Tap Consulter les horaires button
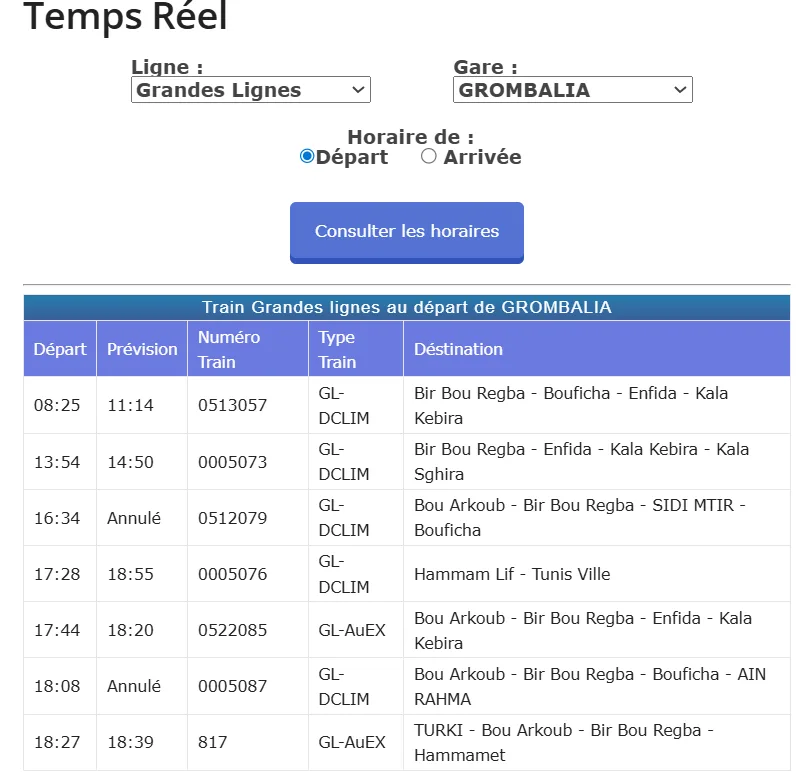The height and width of the screenshot is (772, 808). [406, 231]
